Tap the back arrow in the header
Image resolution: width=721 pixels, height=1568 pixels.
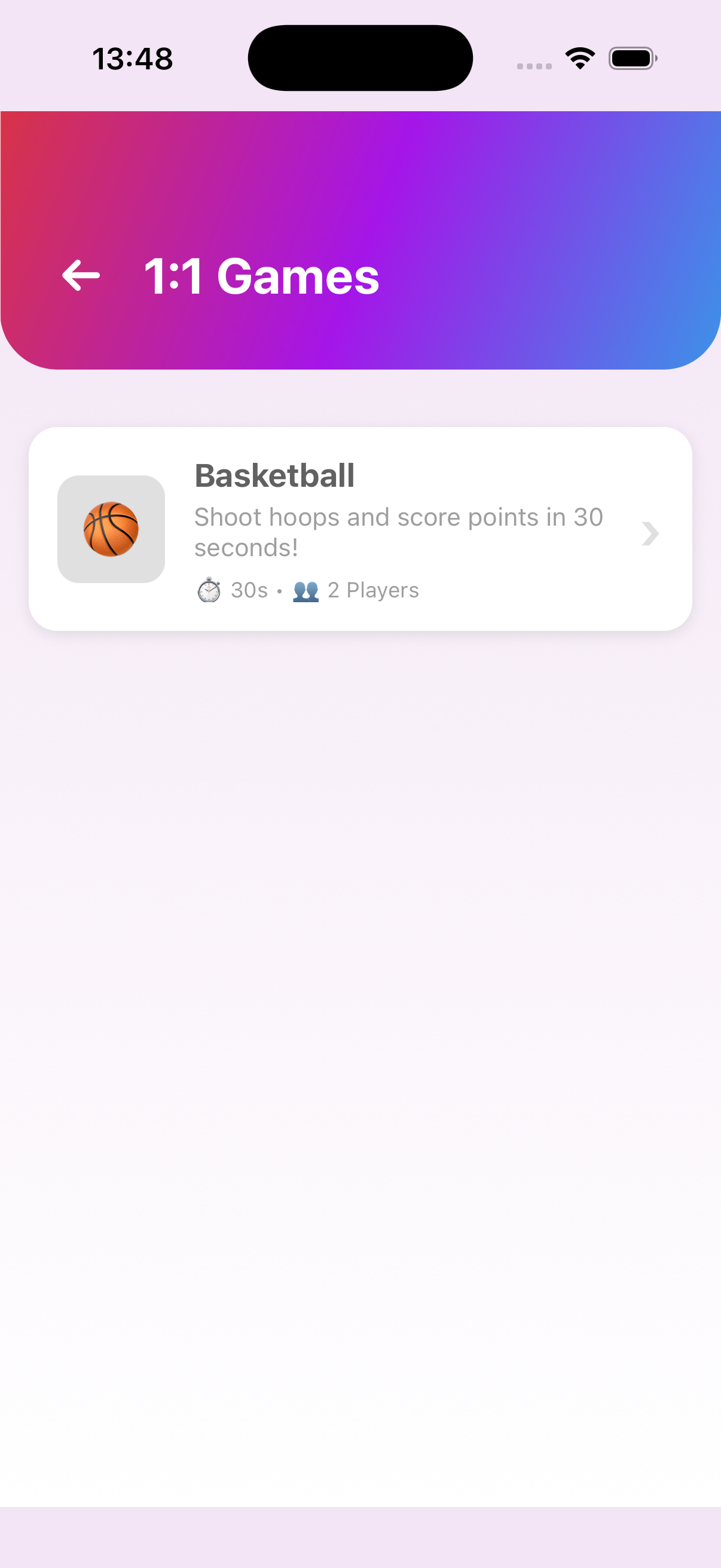click(x=81, y=276)
